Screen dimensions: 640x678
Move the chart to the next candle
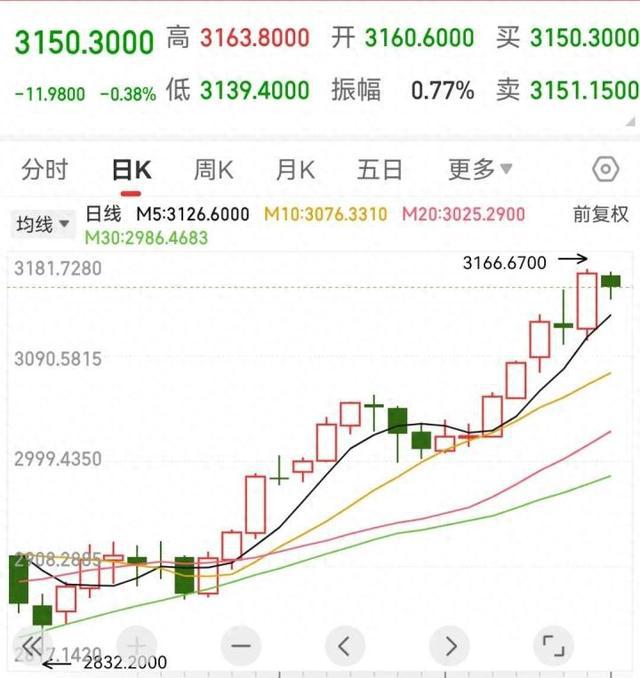(450, 644)
